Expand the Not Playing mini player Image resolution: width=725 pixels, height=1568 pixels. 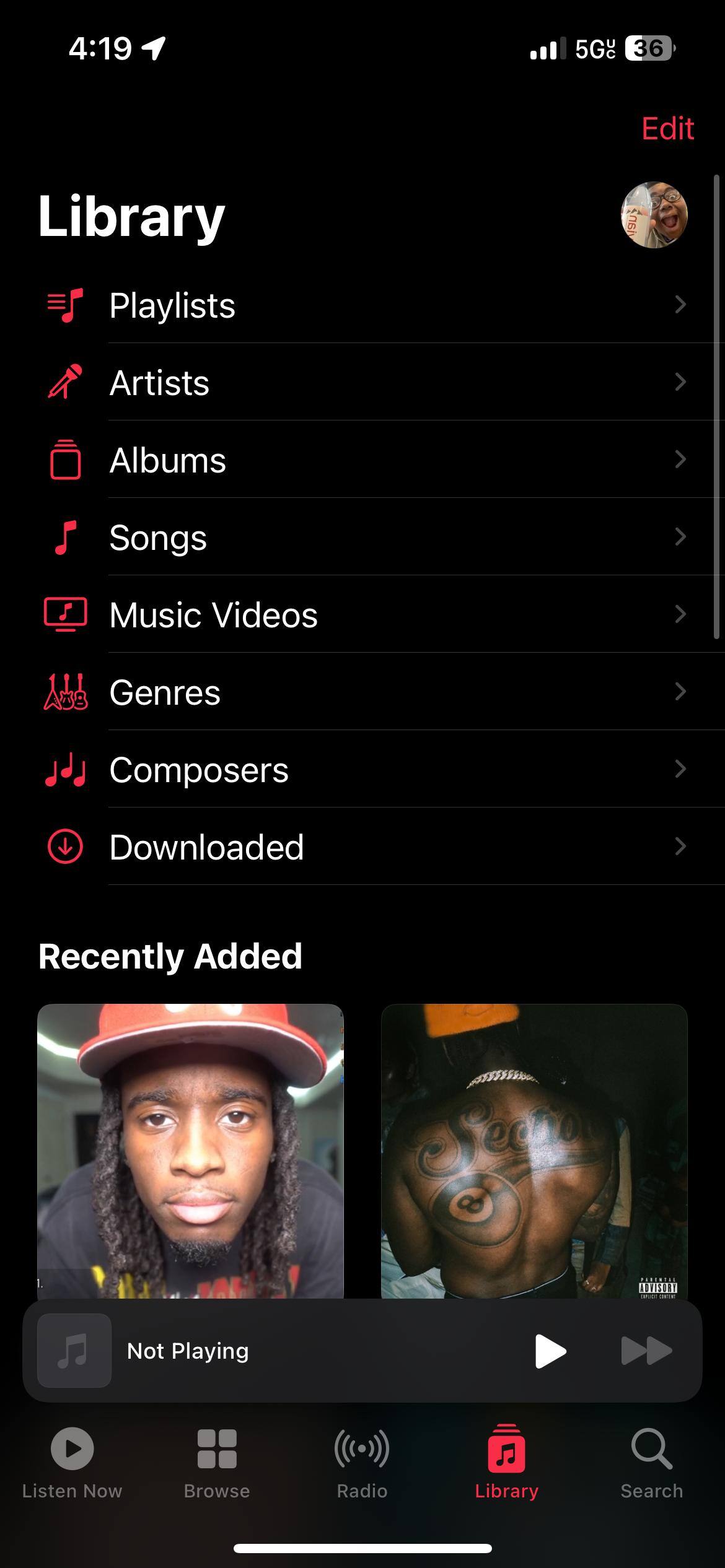279,1351
